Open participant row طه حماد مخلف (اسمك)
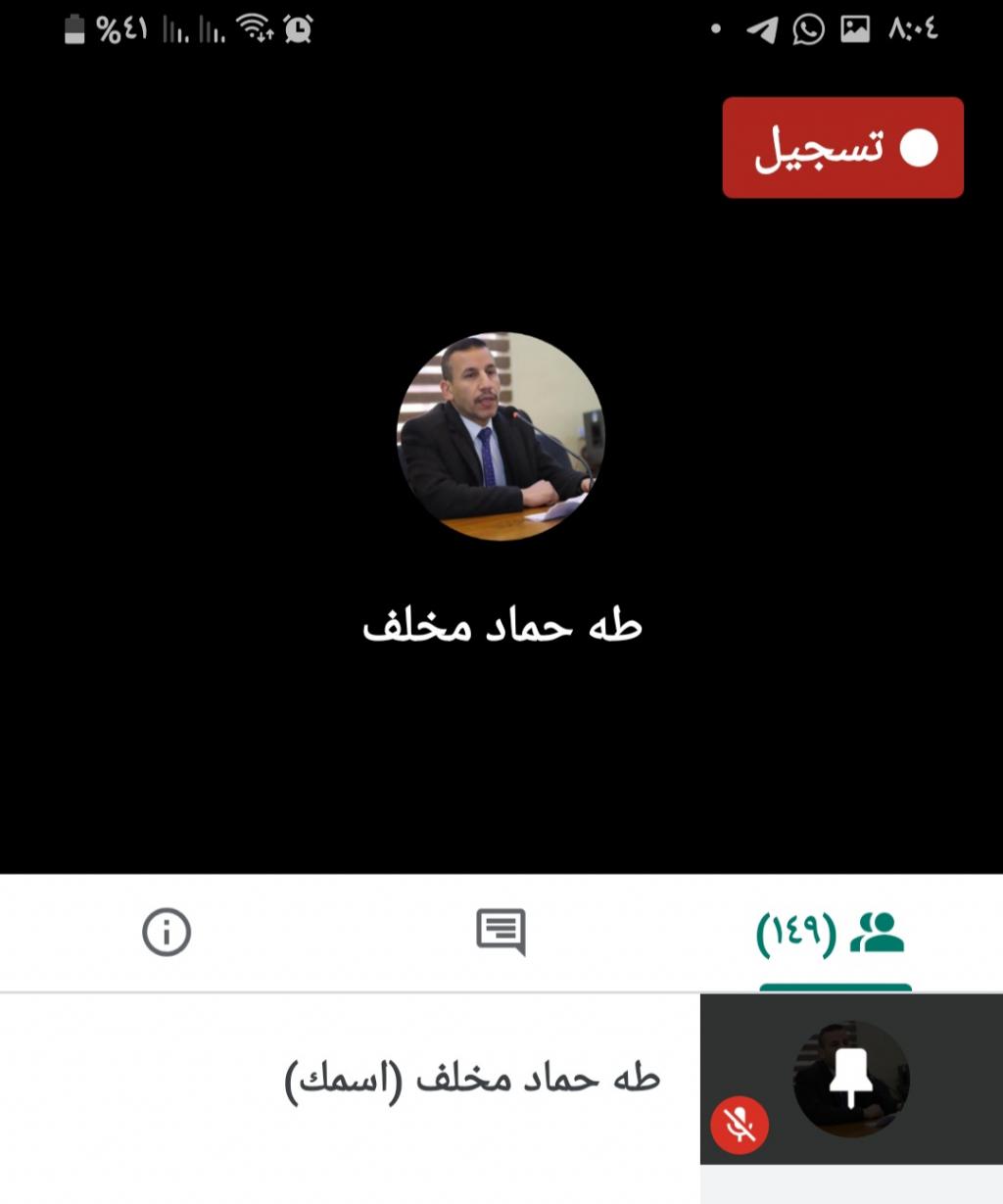 coord(472,1080)
